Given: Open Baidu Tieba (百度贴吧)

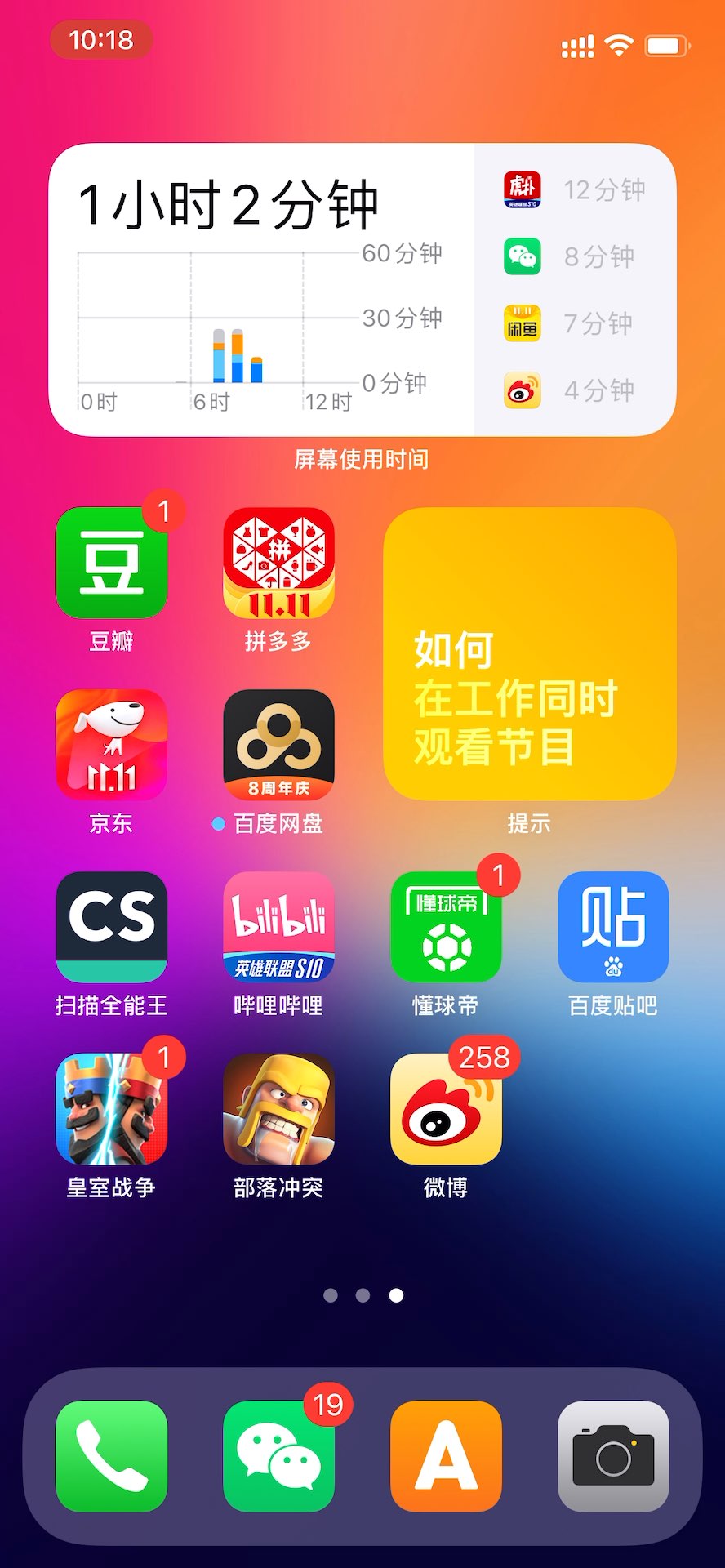Looking at the screenshot, I should point(613,925).
